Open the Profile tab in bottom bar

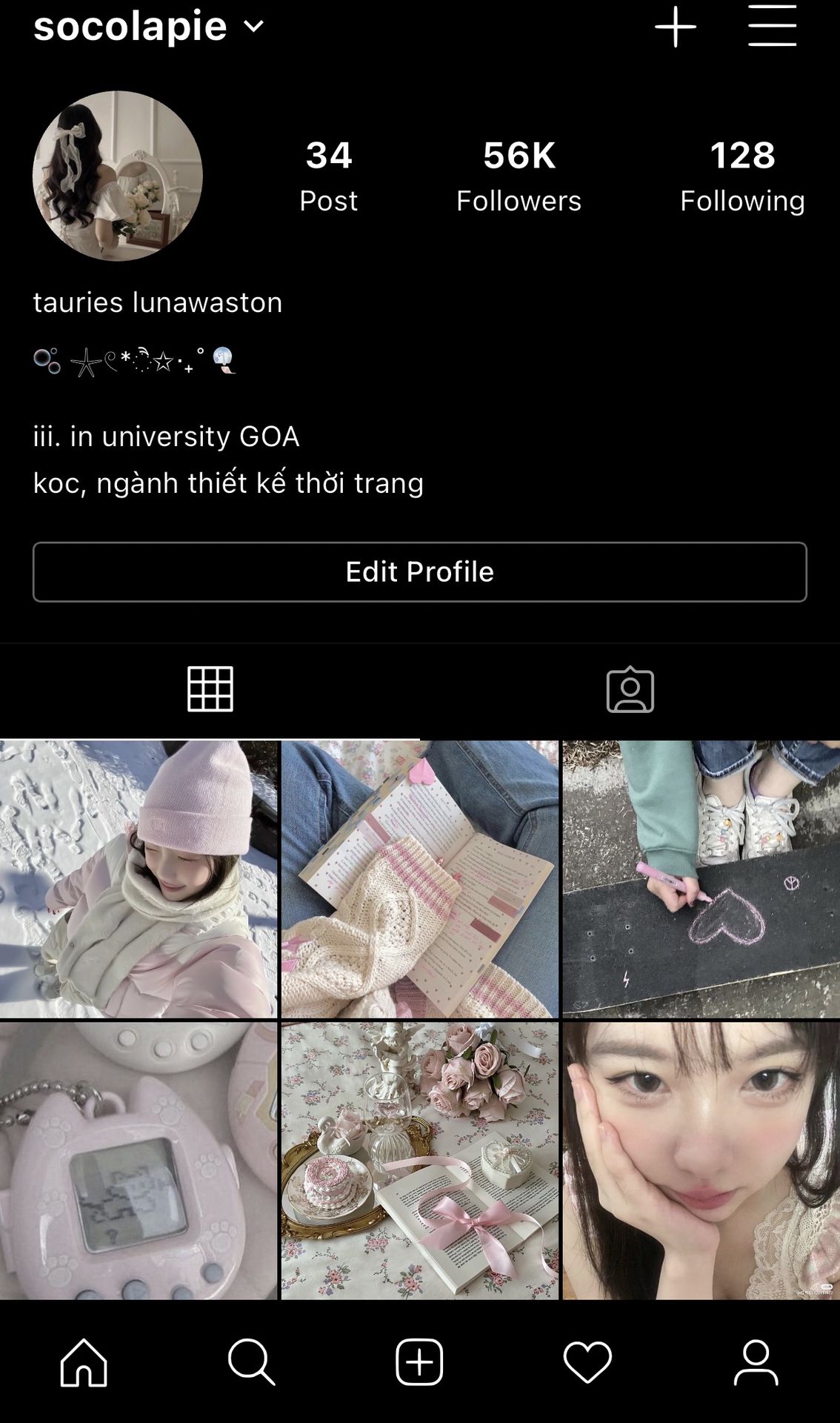point(756,1361)
